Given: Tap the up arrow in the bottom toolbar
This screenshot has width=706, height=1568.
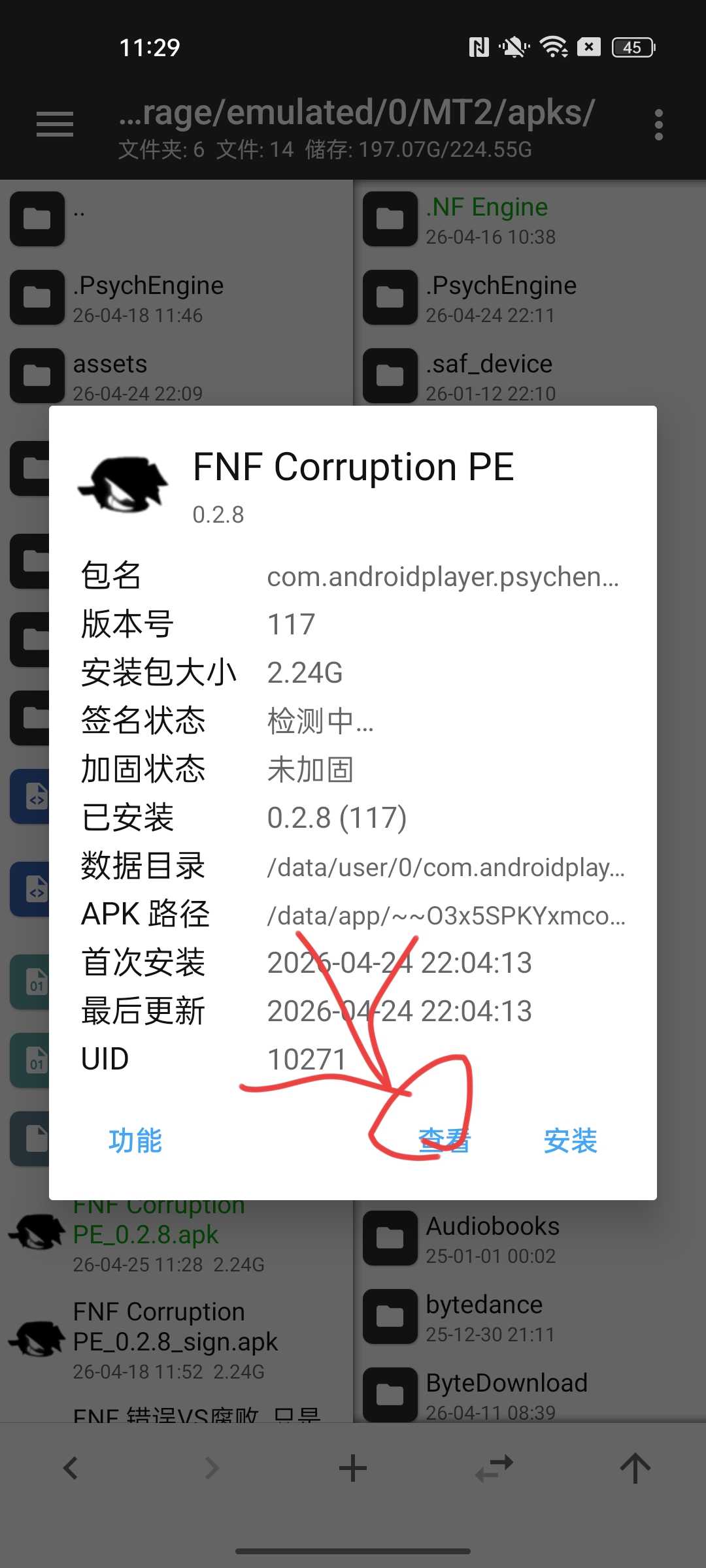Looking at the screenshot, I should 635,1468.
